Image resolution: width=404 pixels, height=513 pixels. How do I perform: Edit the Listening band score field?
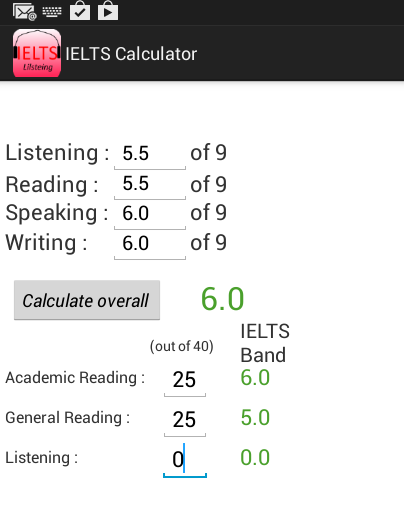(x=150, y=154)
